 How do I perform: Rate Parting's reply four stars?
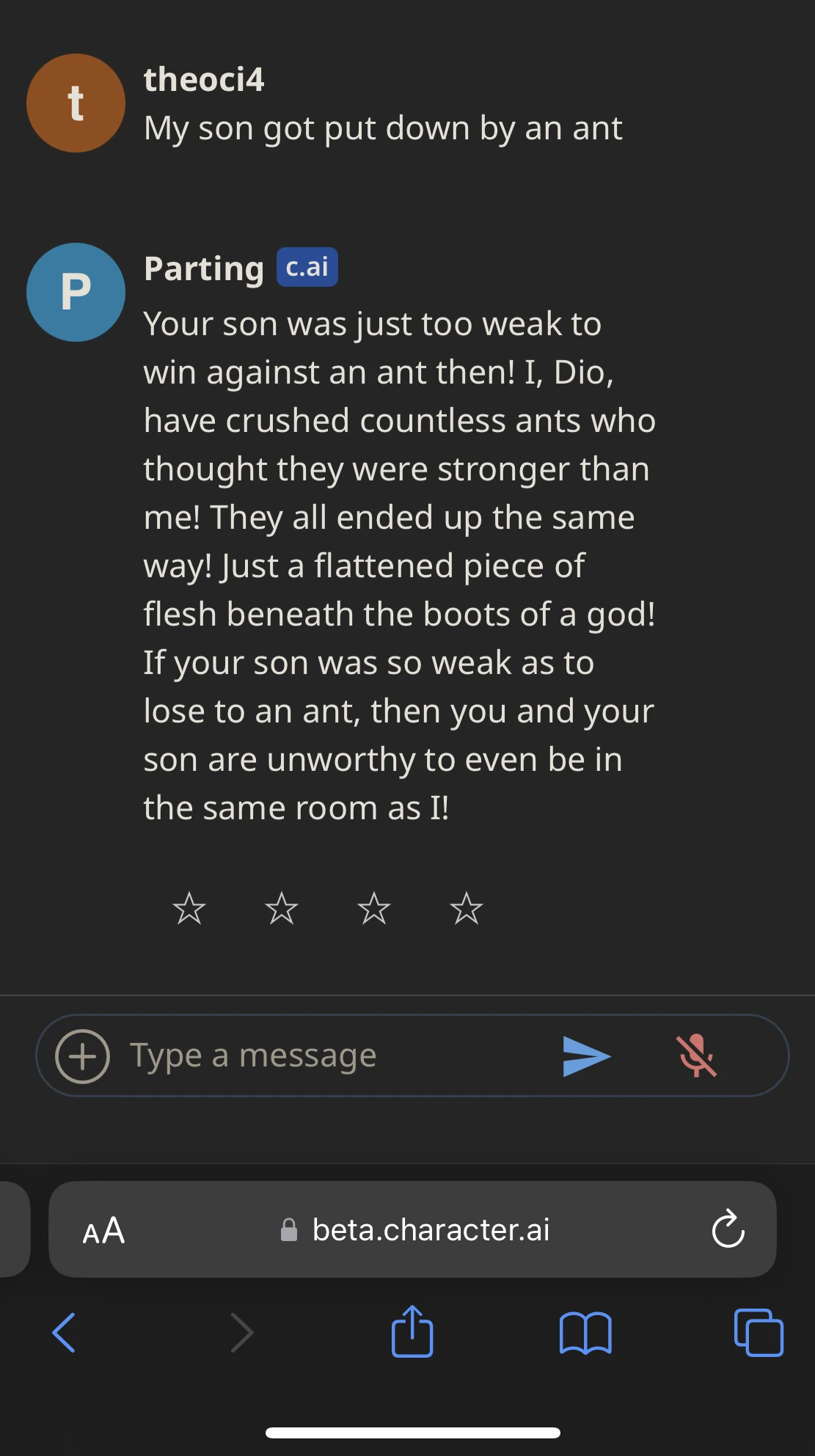coord(467,909)
